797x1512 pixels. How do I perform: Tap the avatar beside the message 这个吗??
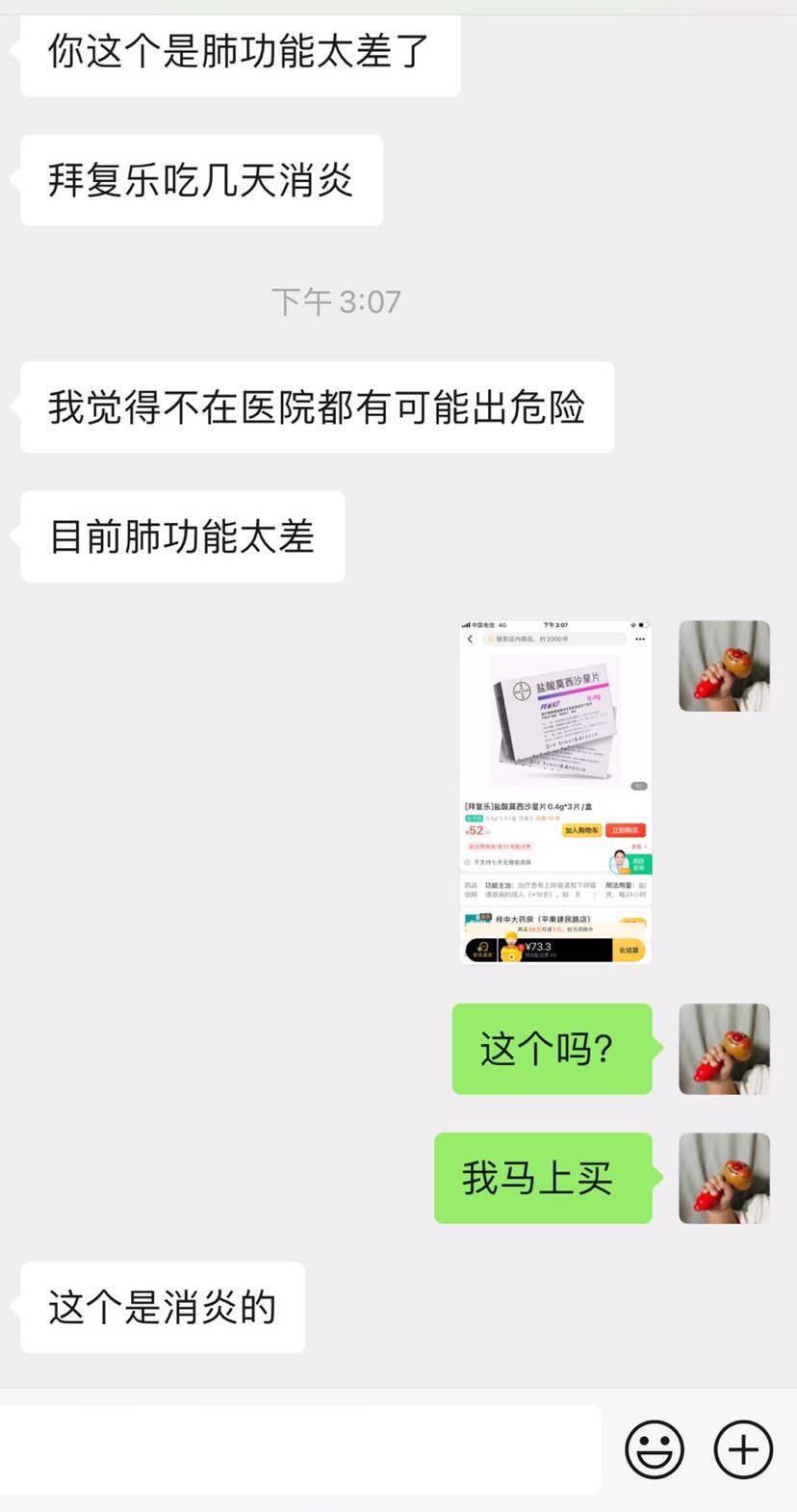pos(724,1049)
